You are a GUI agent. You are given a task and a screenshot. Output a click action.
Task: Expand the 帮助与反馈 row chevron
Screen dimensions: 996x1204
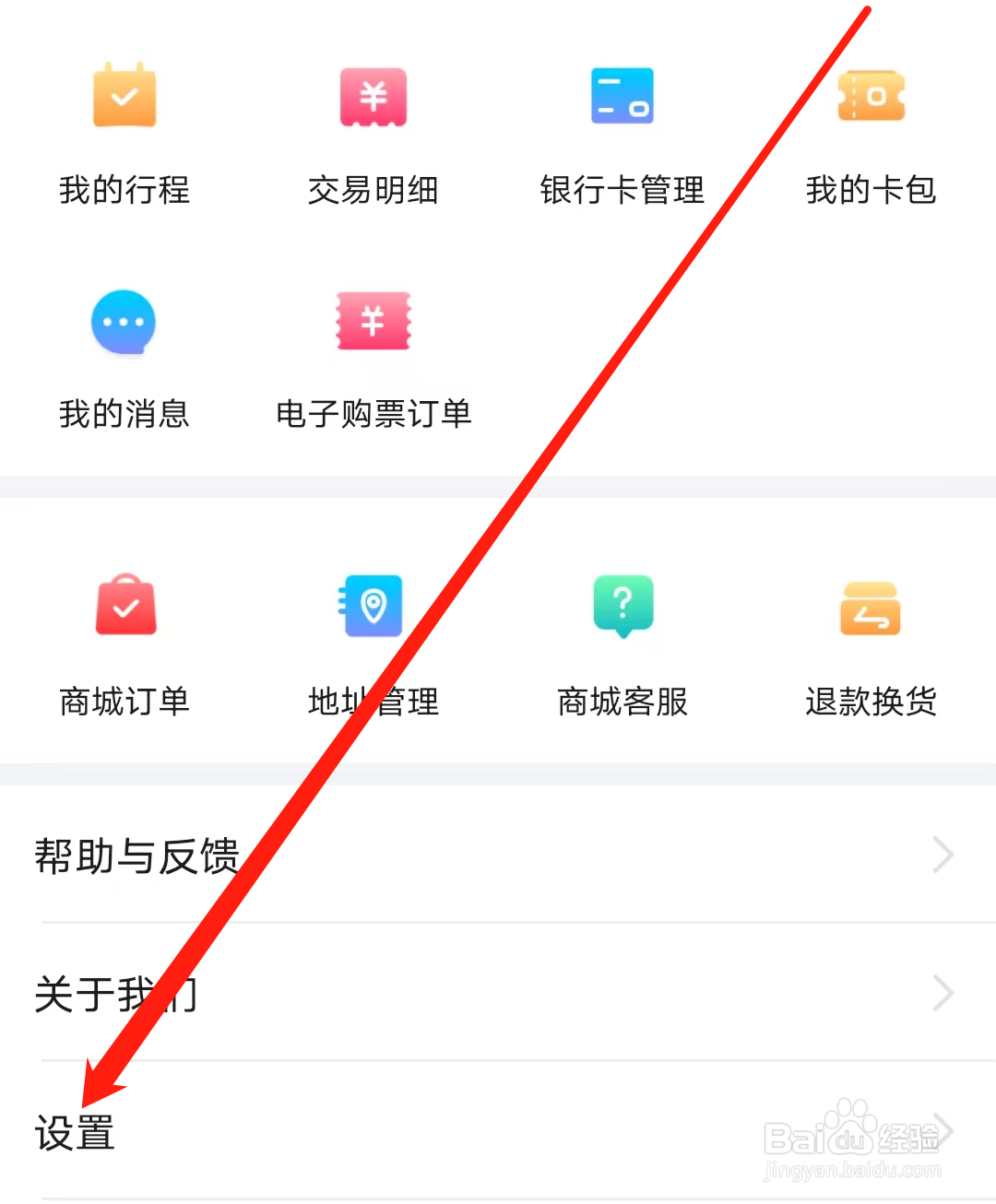click(x=943, y=856)
